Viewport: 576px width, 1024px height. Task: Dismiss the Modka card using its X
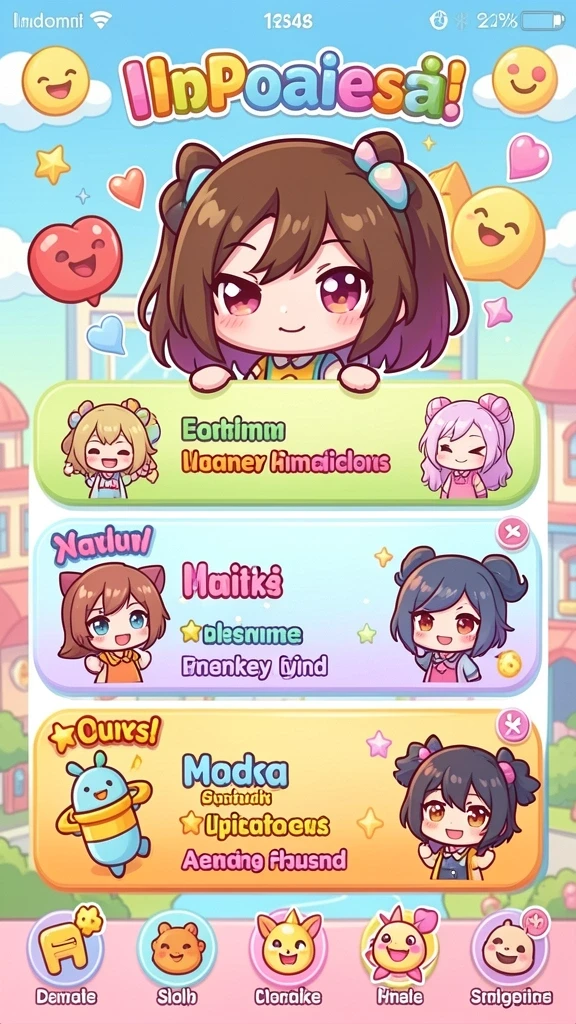pyautogui.click(x=513, y=726)
